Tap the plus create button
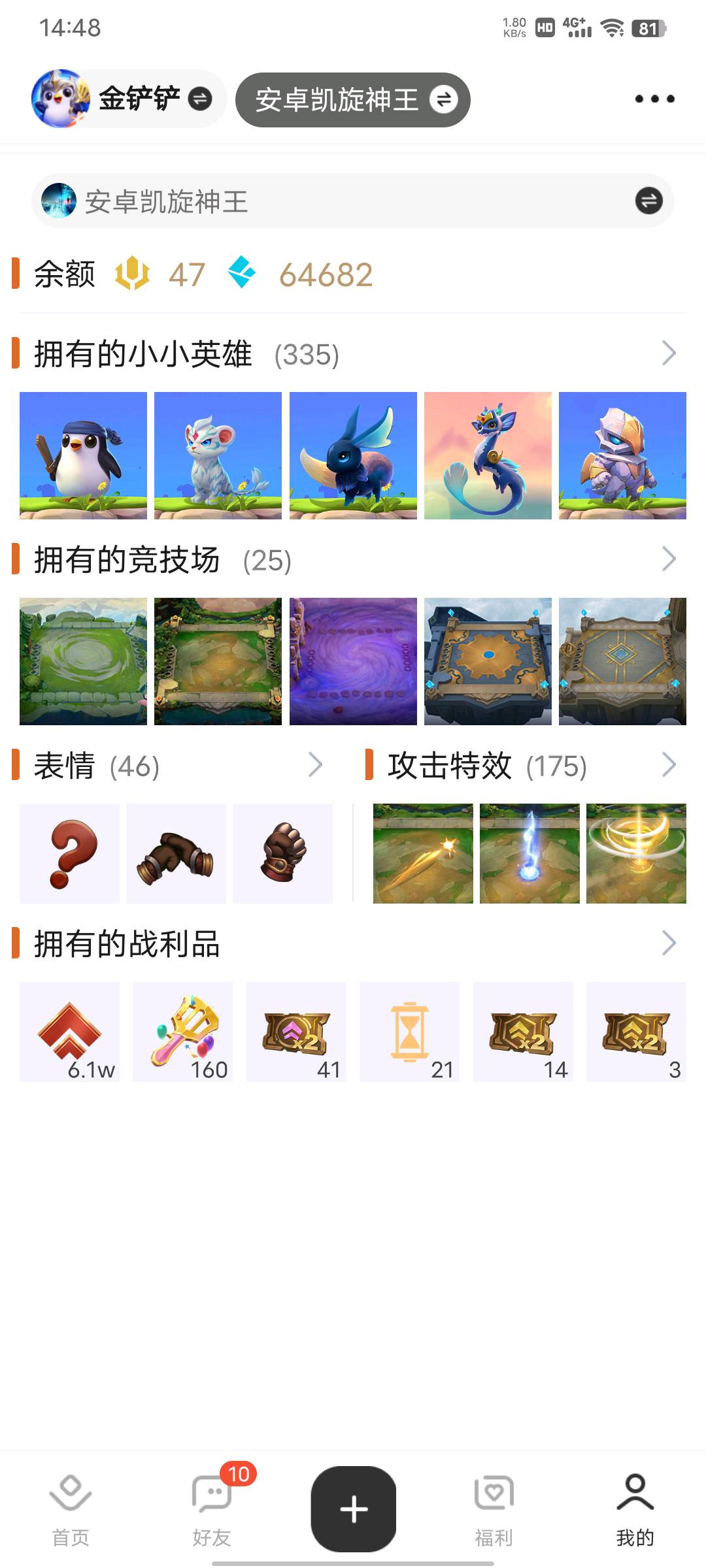Image resolution: width=706 pixels, height=1568 pixels. pyautogui.click(x=354, y=1509)
